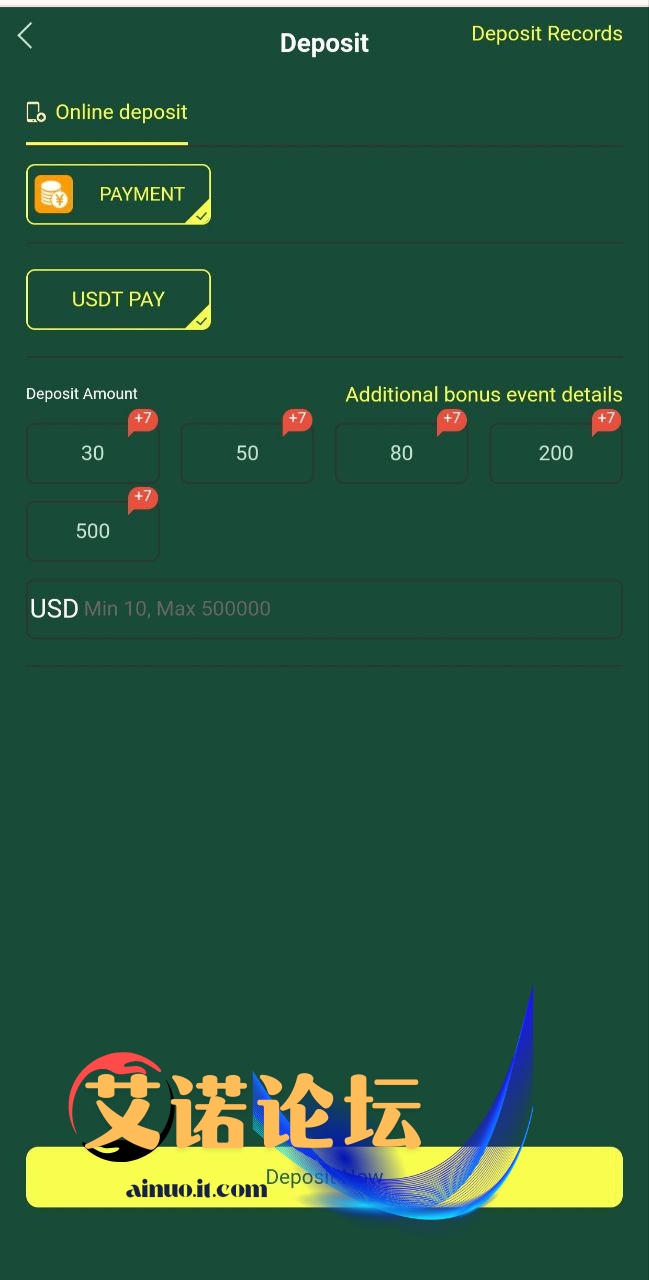Select the 30 deposit amount
This screenshot has height=1280, width=649.
tap(92, 453)
